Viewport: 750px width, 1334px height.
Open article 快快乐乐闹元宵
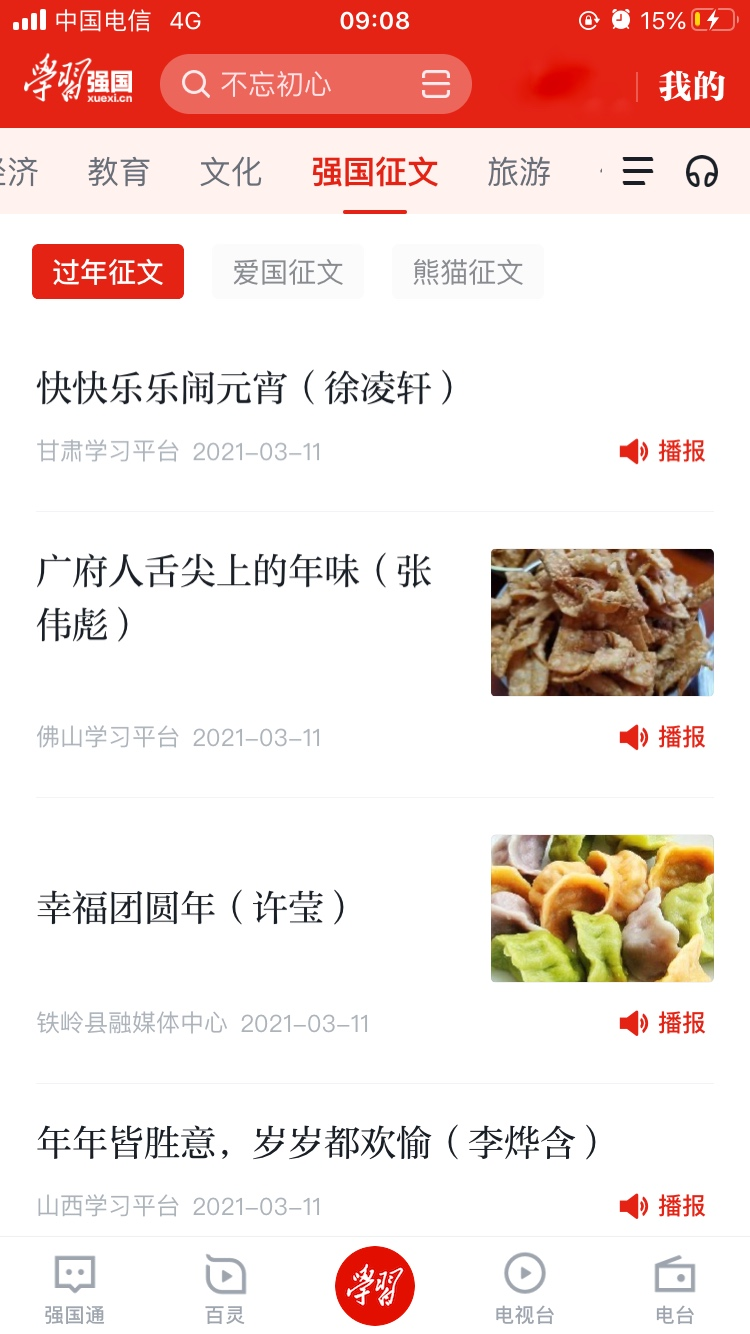pos(246,388)
